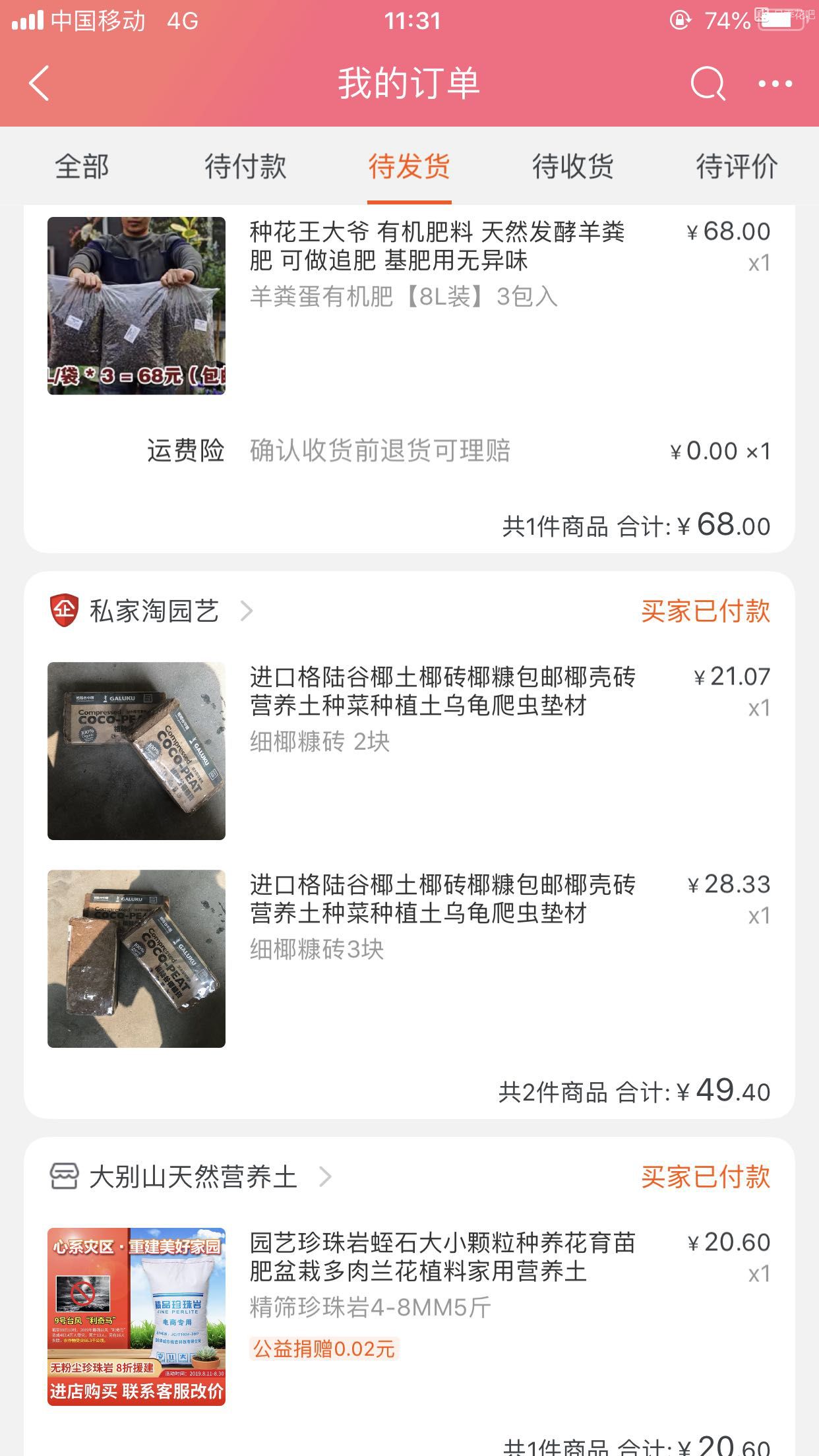Visit the 私家淘园艺 shop
This screenshot has width=819, height=1456.
click(153, 611)
